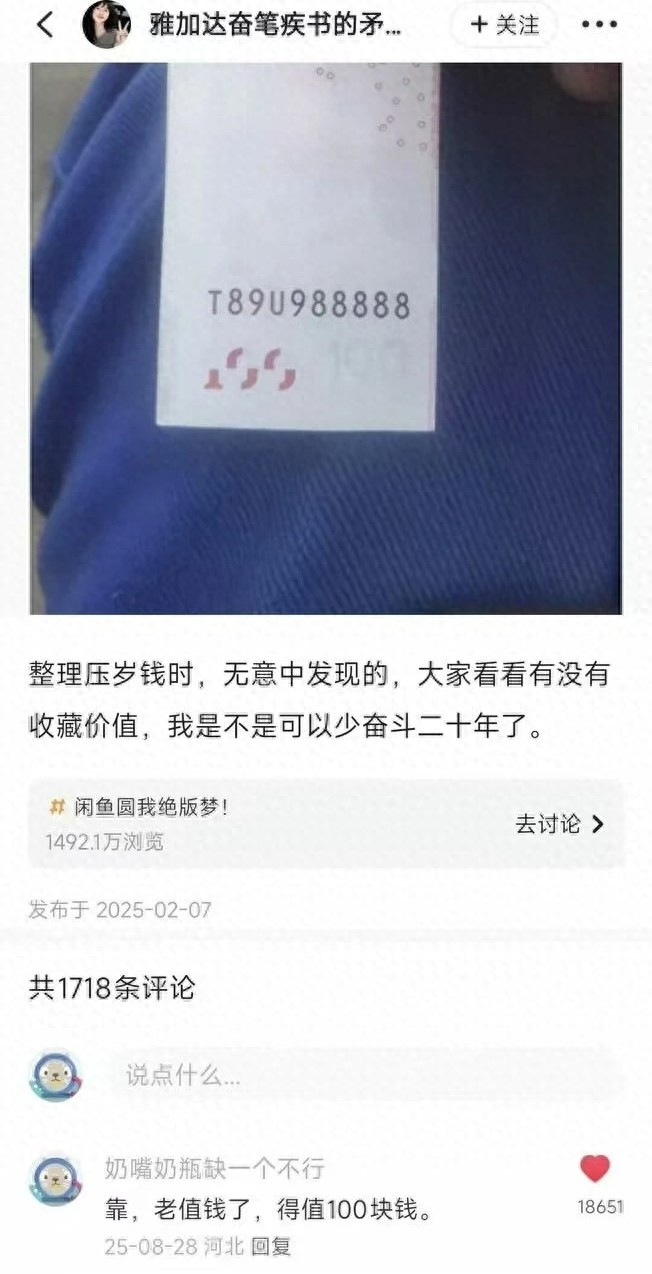Open the three-dot overflow menu
This screenshot has height=1274, width=652.
coord(599,25)
